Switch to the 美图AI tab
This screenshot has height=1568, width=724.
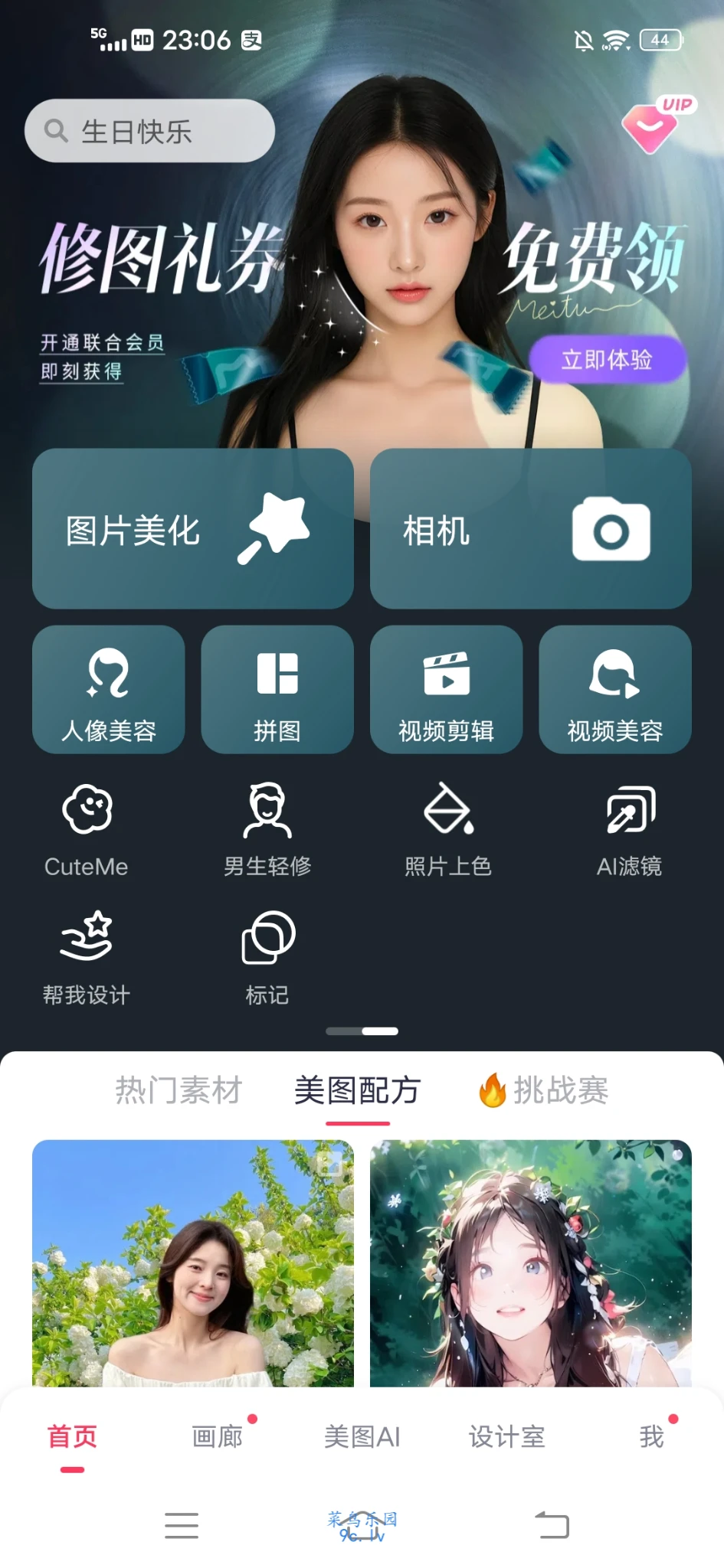tap(362, 1437)
